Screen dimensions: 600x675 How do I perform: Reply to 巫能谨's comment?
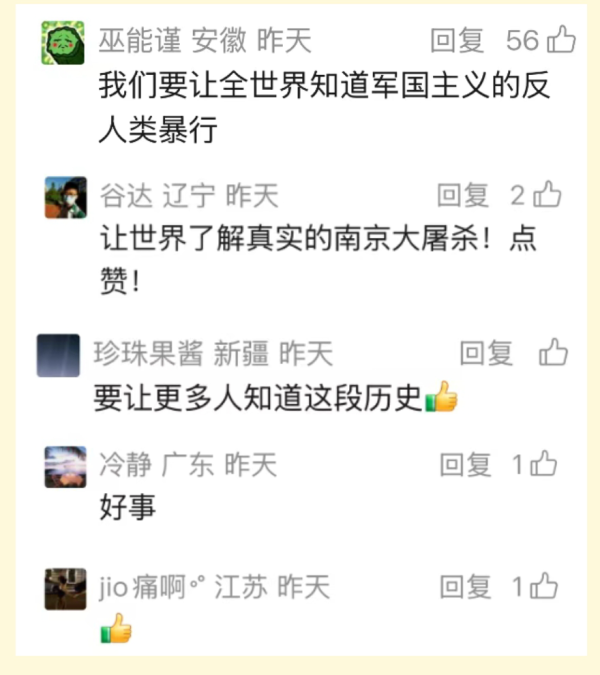[x=457, y=41]
